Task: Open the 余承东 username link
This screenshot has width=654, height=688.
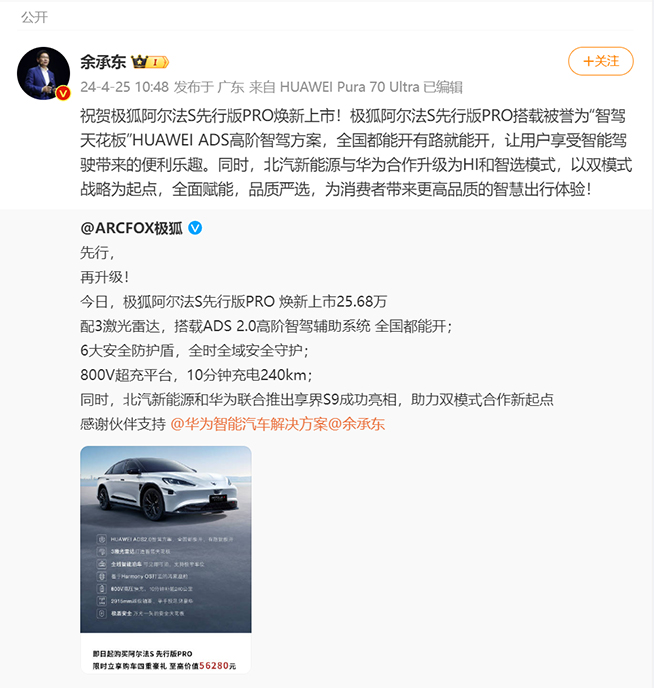Action: point(105,61)
